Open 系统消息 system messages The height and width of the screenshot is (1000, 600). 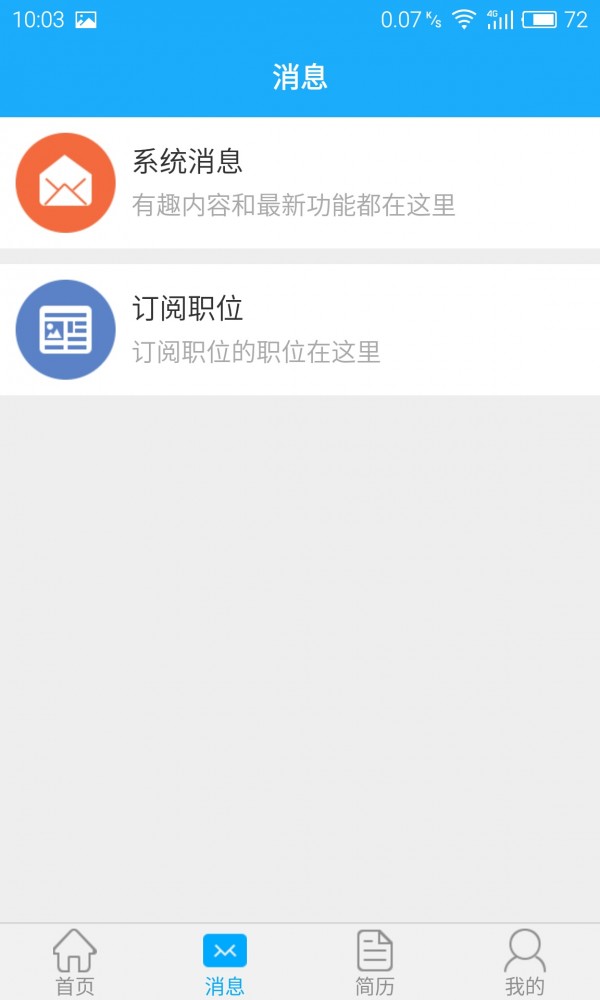[300, 183]
